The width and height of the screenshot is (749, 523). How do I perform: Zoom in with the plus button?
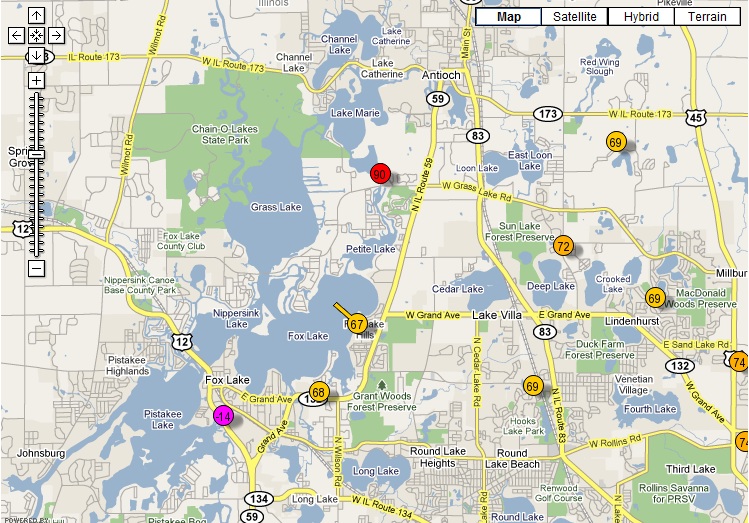point(36,80)
